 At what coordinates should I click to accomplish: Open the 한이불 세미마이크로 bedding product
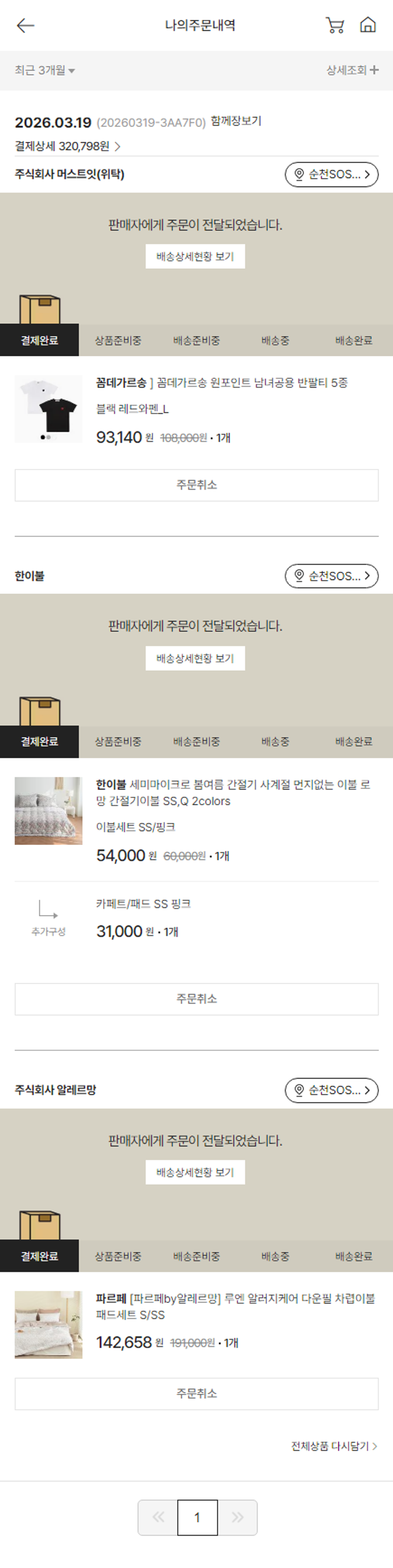pos(233,792)
